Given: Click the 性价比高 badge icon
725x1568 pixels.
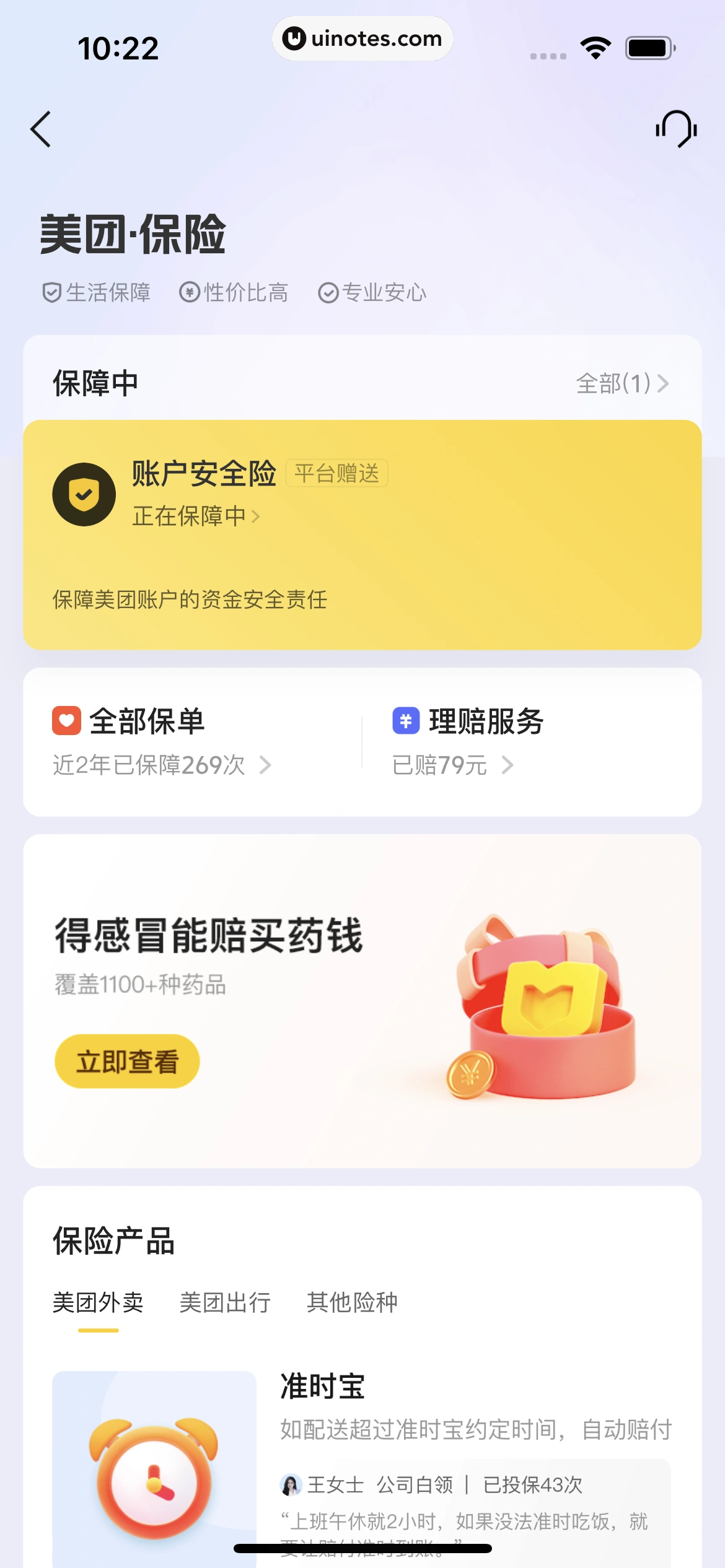Looking at the screenshot, I should [189, 292].
